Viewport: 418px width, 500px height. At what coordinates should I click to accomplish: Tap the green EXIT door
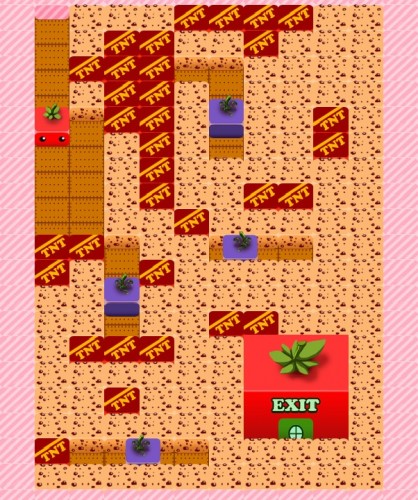click(296, 429)
